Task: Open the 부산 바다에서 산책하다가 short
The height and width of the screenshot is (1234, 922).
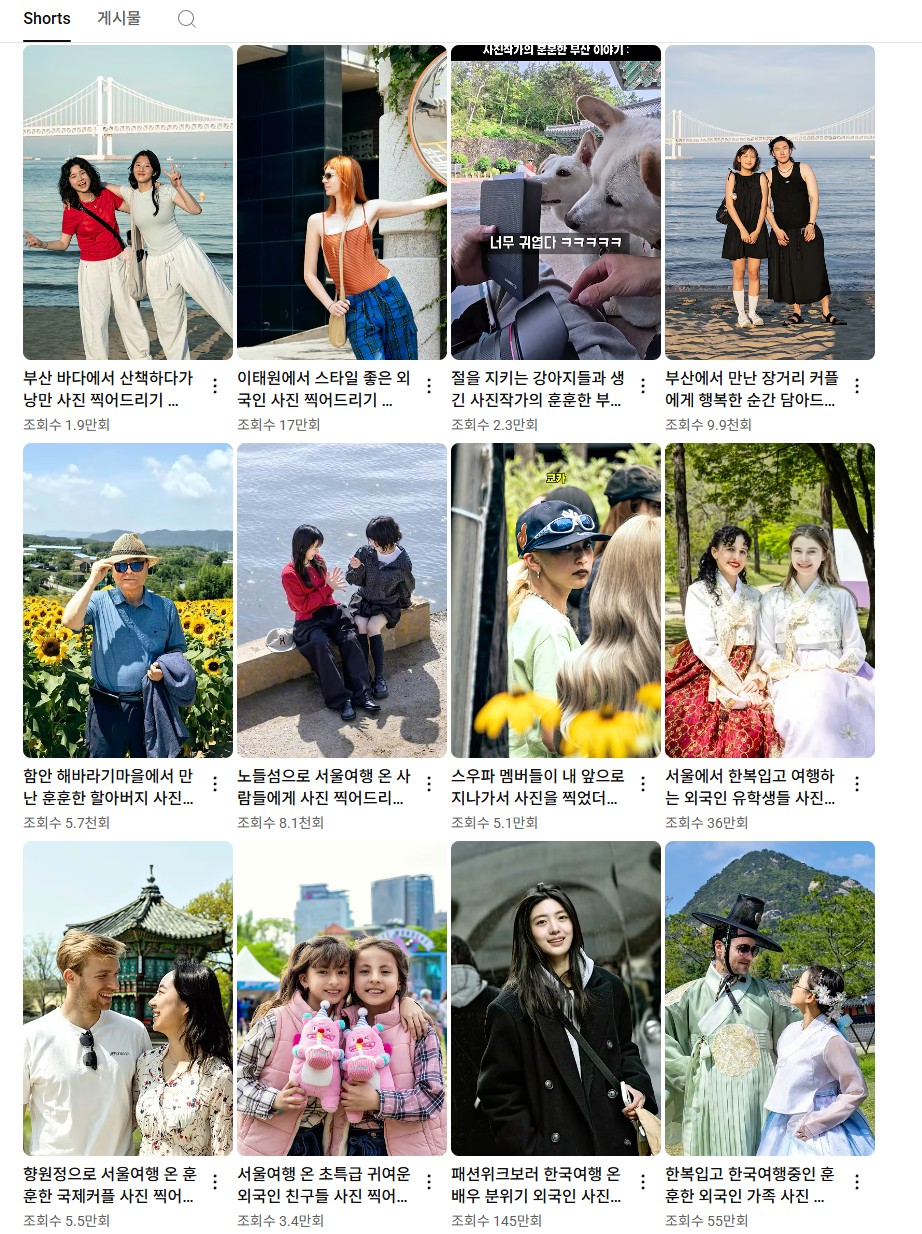Action: [x=127, y=202]
